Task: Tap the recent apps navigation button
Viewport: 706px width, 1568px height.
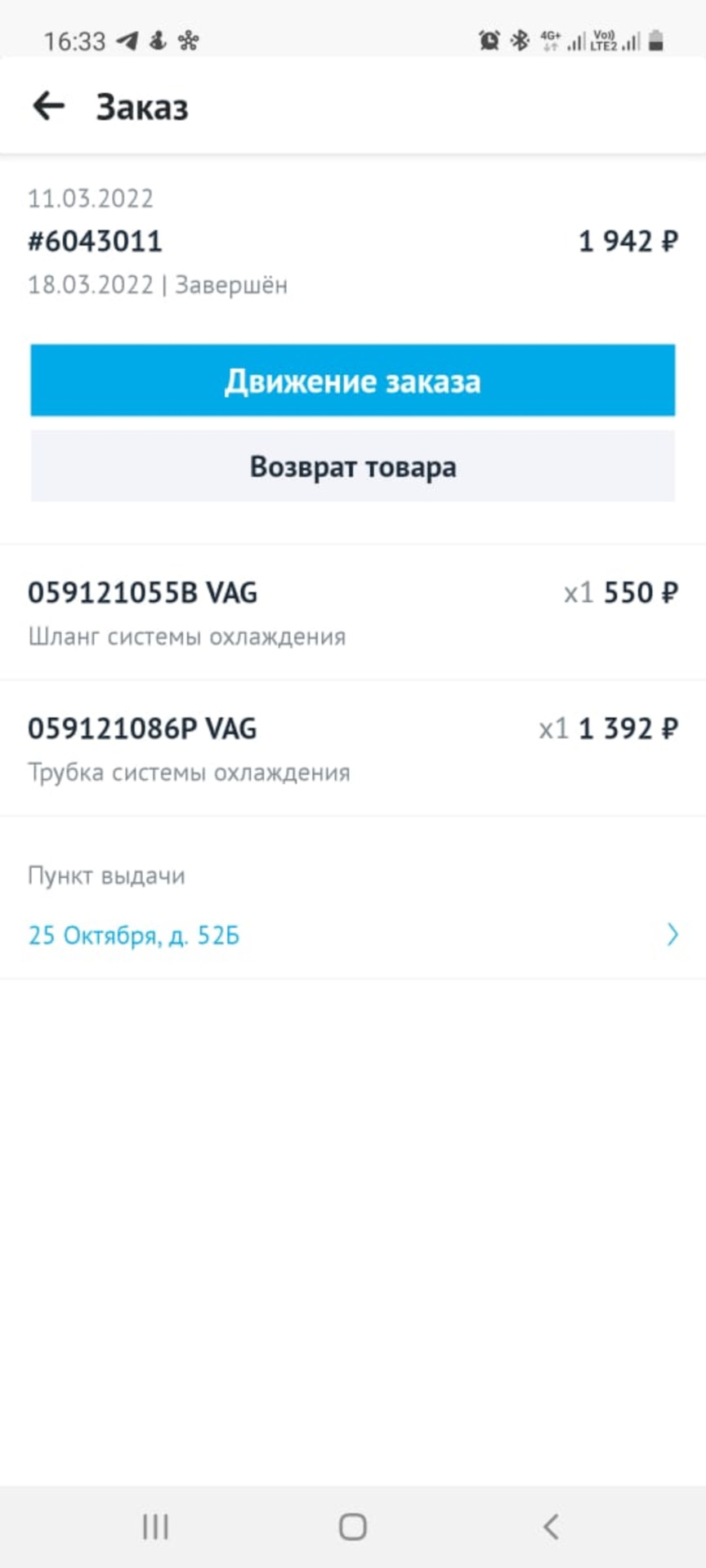Action: tap(155, 1524)
